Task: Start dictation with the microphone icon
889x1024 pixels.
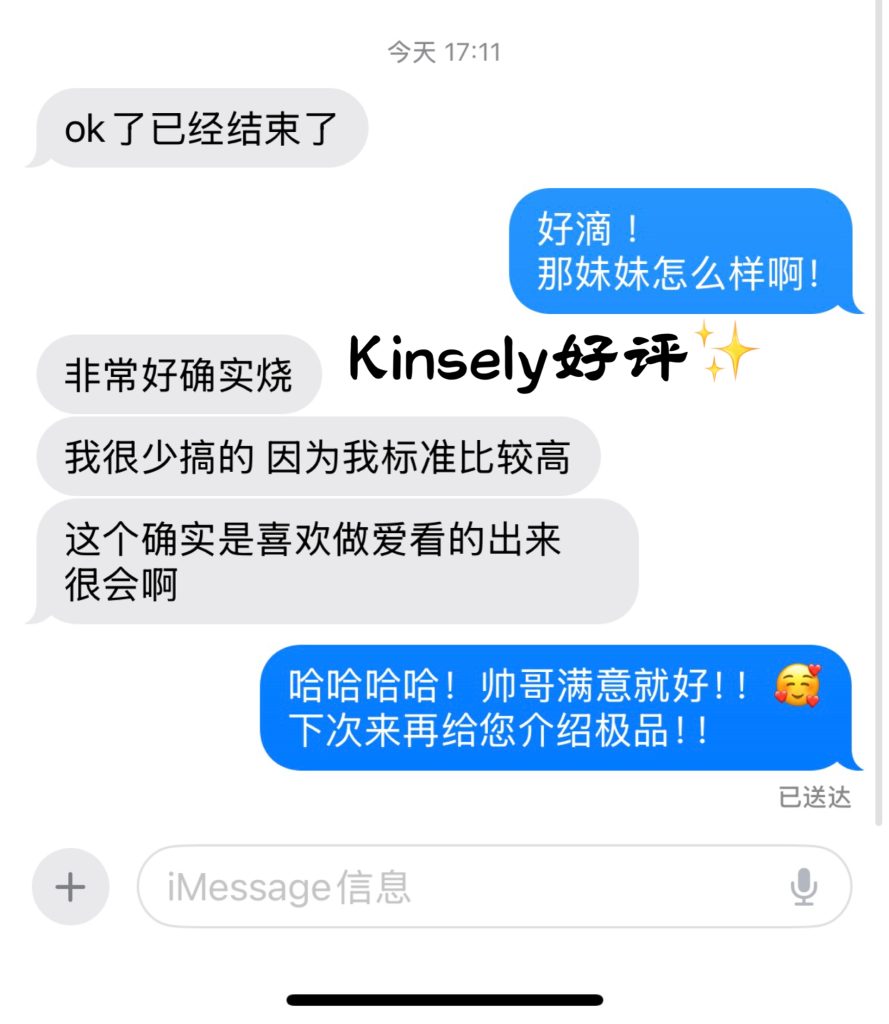Action: [804, 887]
